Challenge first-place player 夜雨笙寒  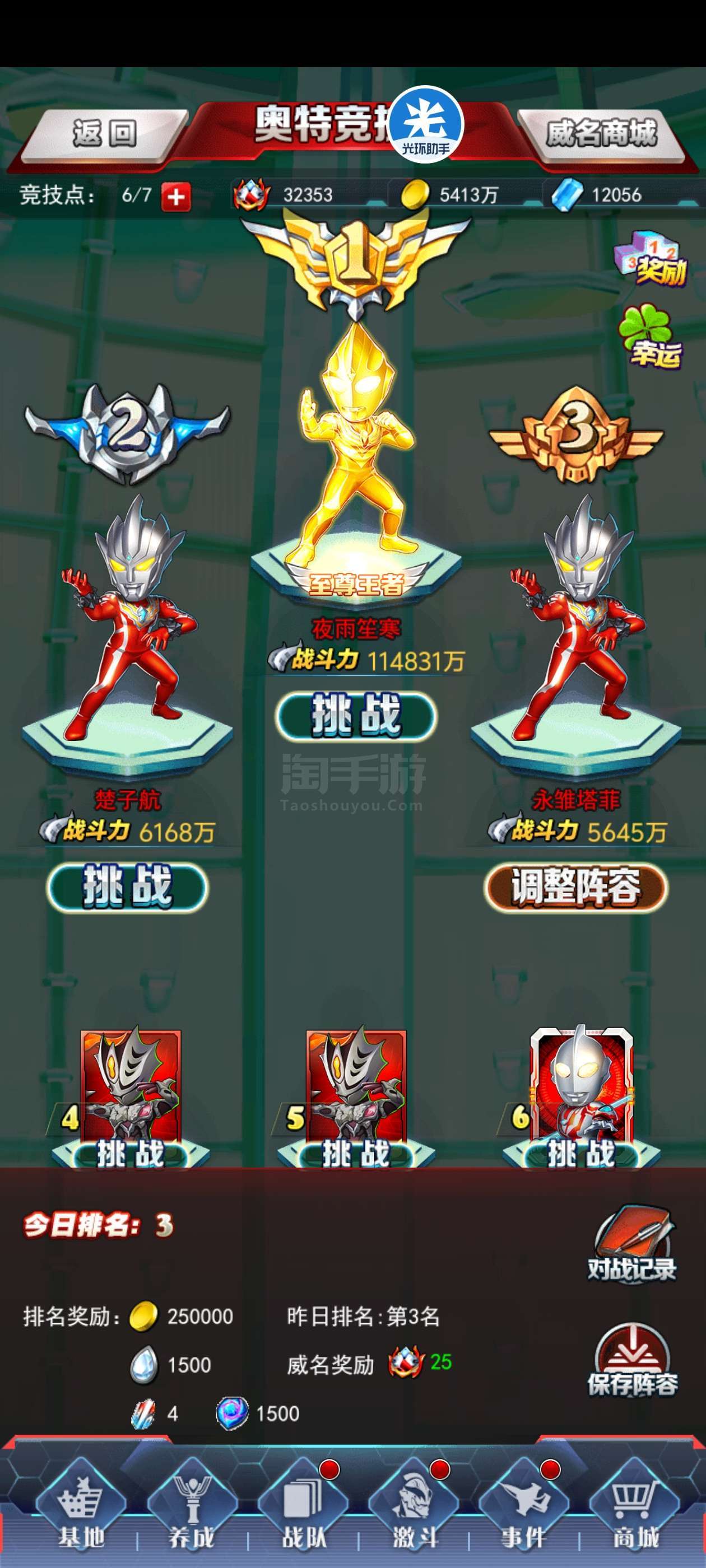356,716
